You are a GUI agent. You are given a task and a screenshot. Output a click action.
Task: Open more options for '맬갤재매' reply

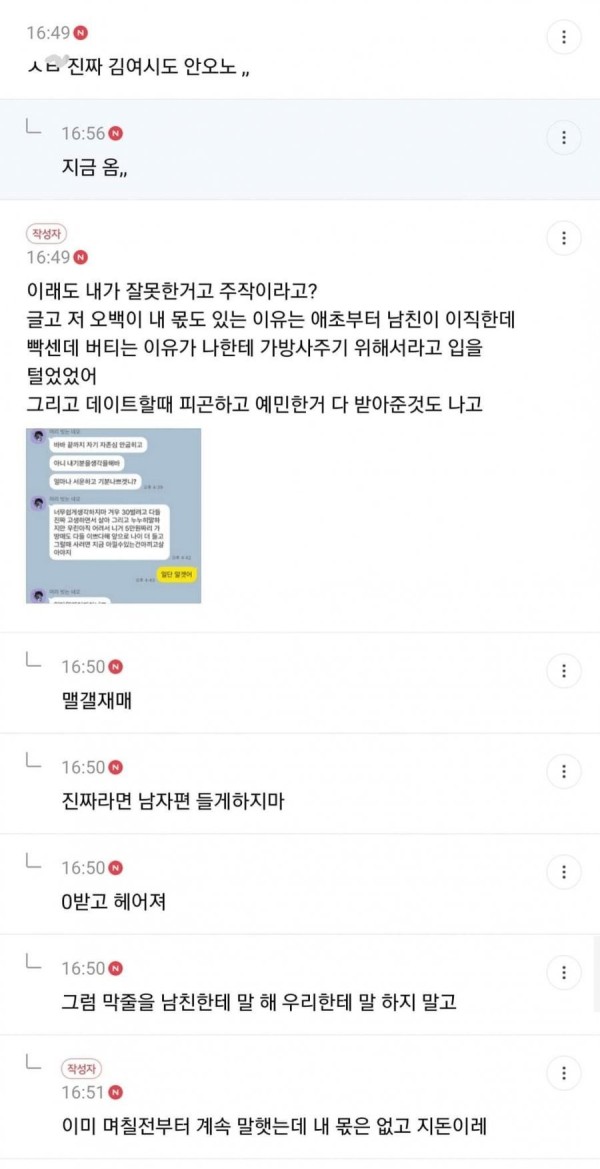click(564, 671)
